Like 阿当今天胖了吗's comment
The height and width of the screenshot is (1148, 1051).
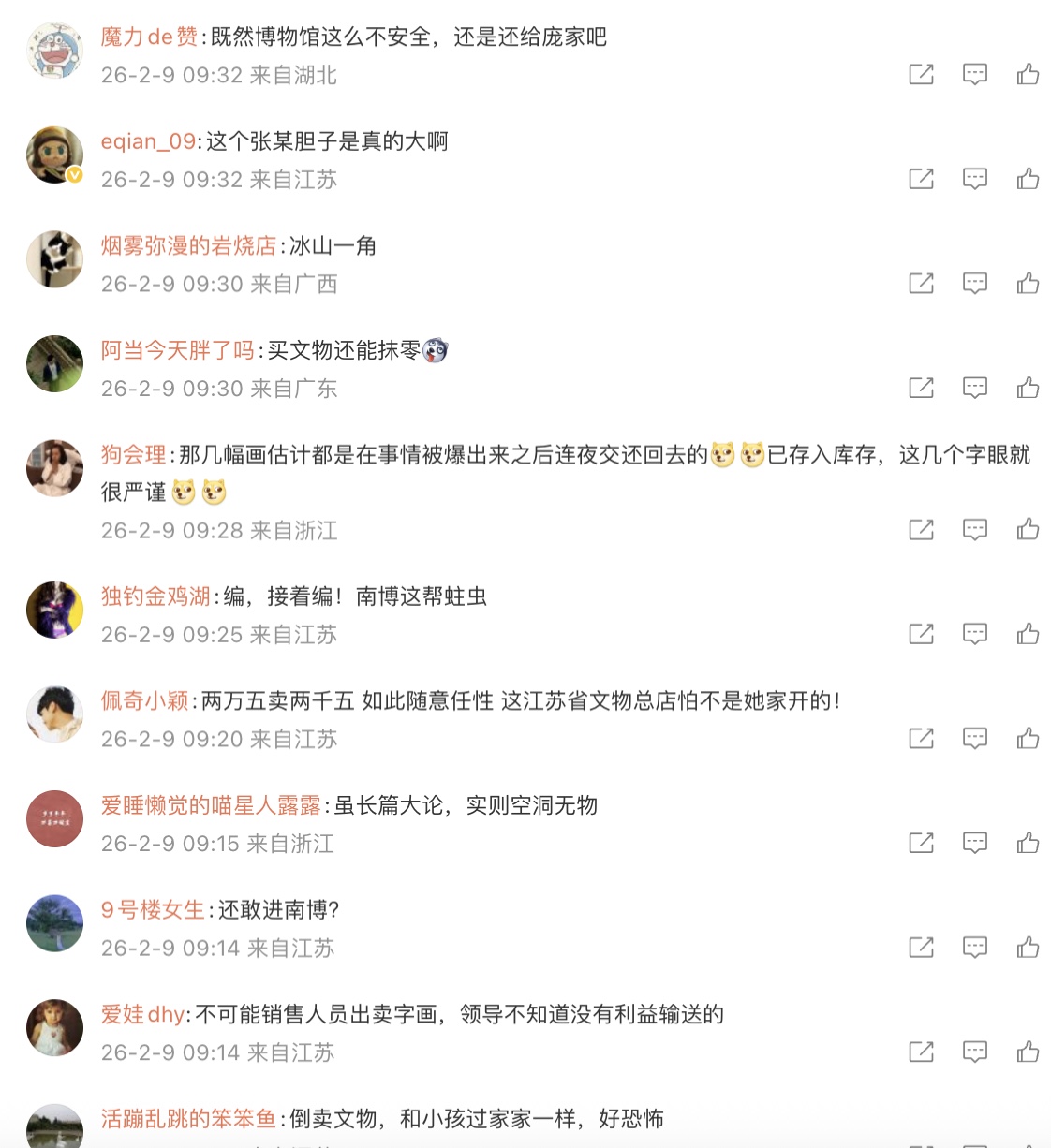1028,388
